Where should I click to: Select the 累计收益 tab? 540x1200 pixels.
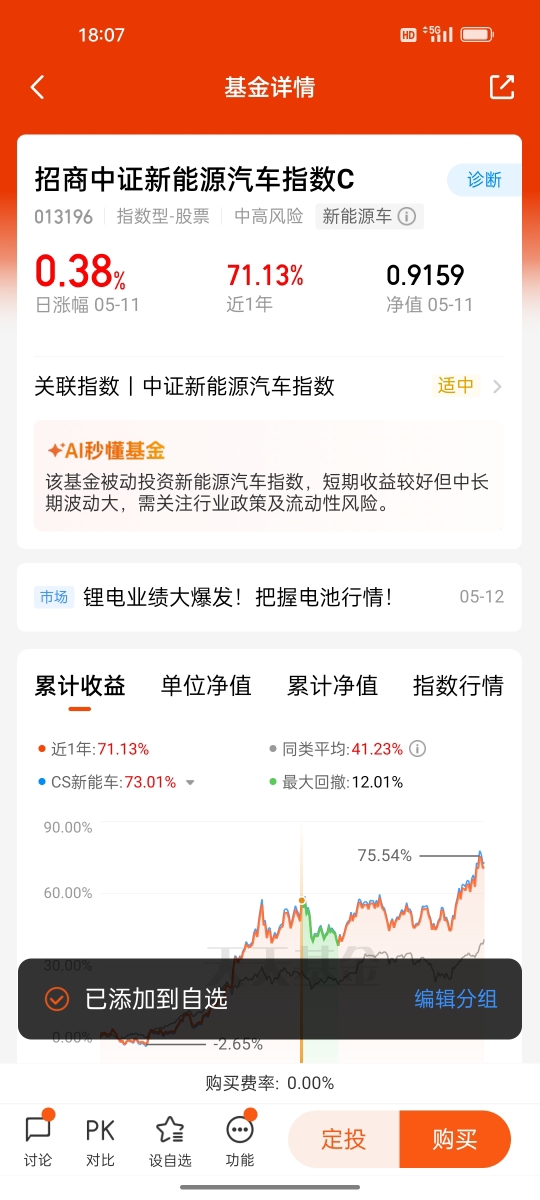tap(80, 686)
